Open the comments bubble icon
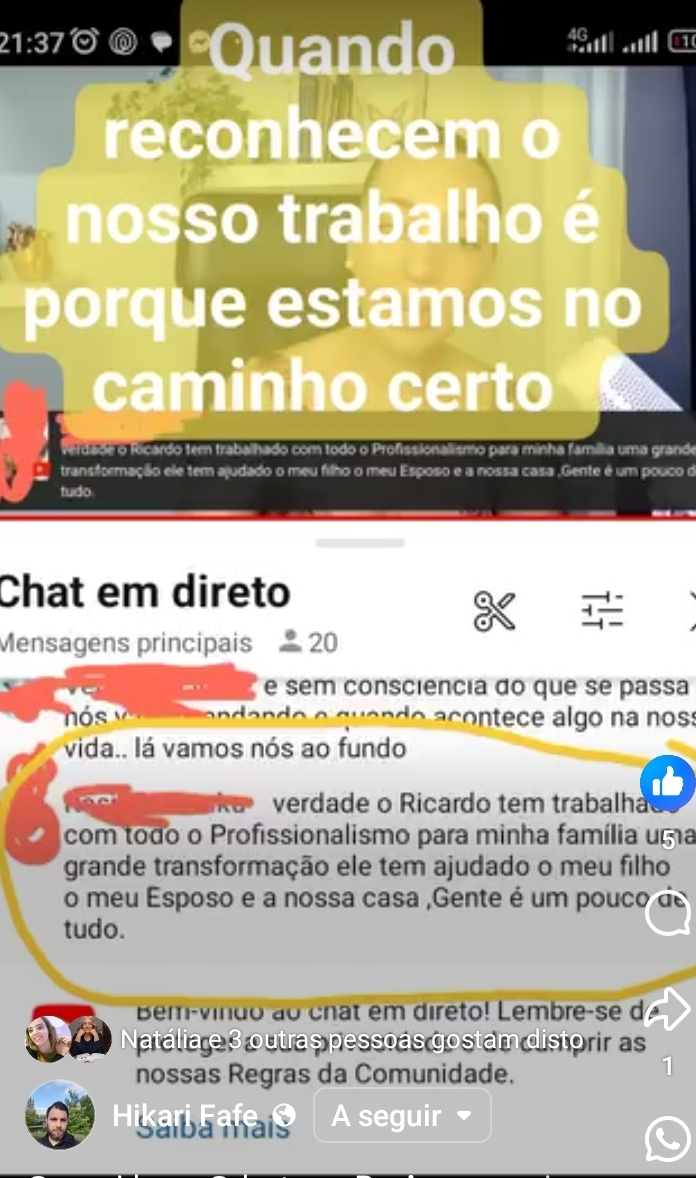The width and height of the screenshot is (696, 1178). pyautogui.click(x=667, y=912)
